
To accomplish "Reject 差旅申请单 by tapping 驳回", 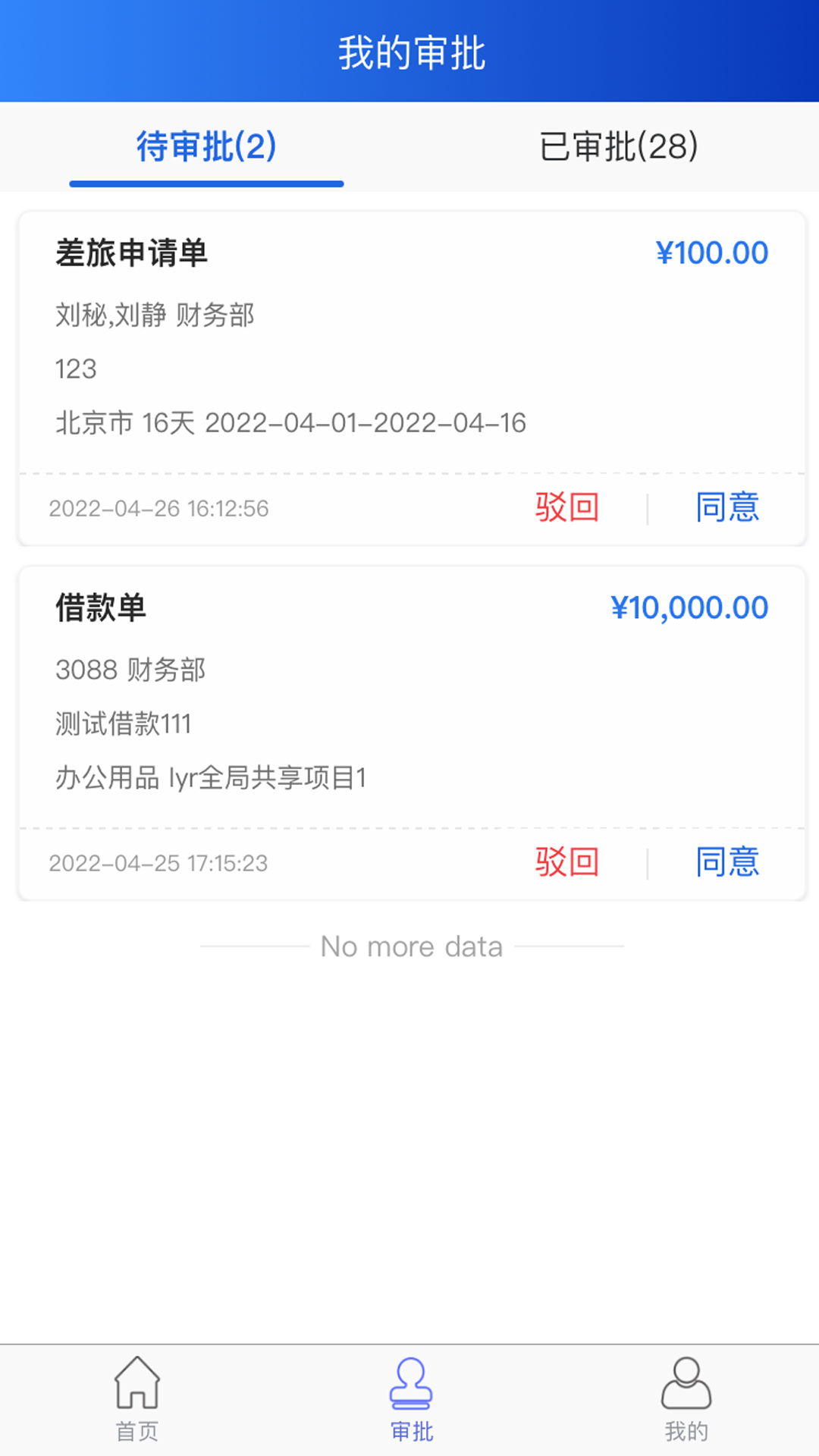I will [x=567, y=509].
